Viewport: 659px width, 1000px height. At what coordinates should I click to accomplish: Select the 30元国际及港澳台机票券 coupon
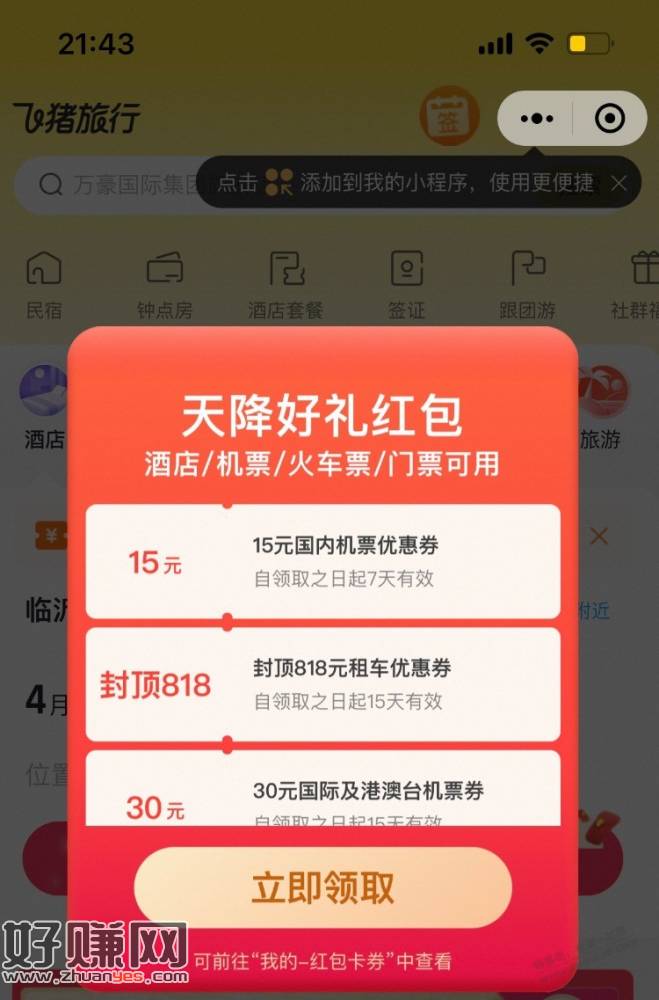pos(322,795)
